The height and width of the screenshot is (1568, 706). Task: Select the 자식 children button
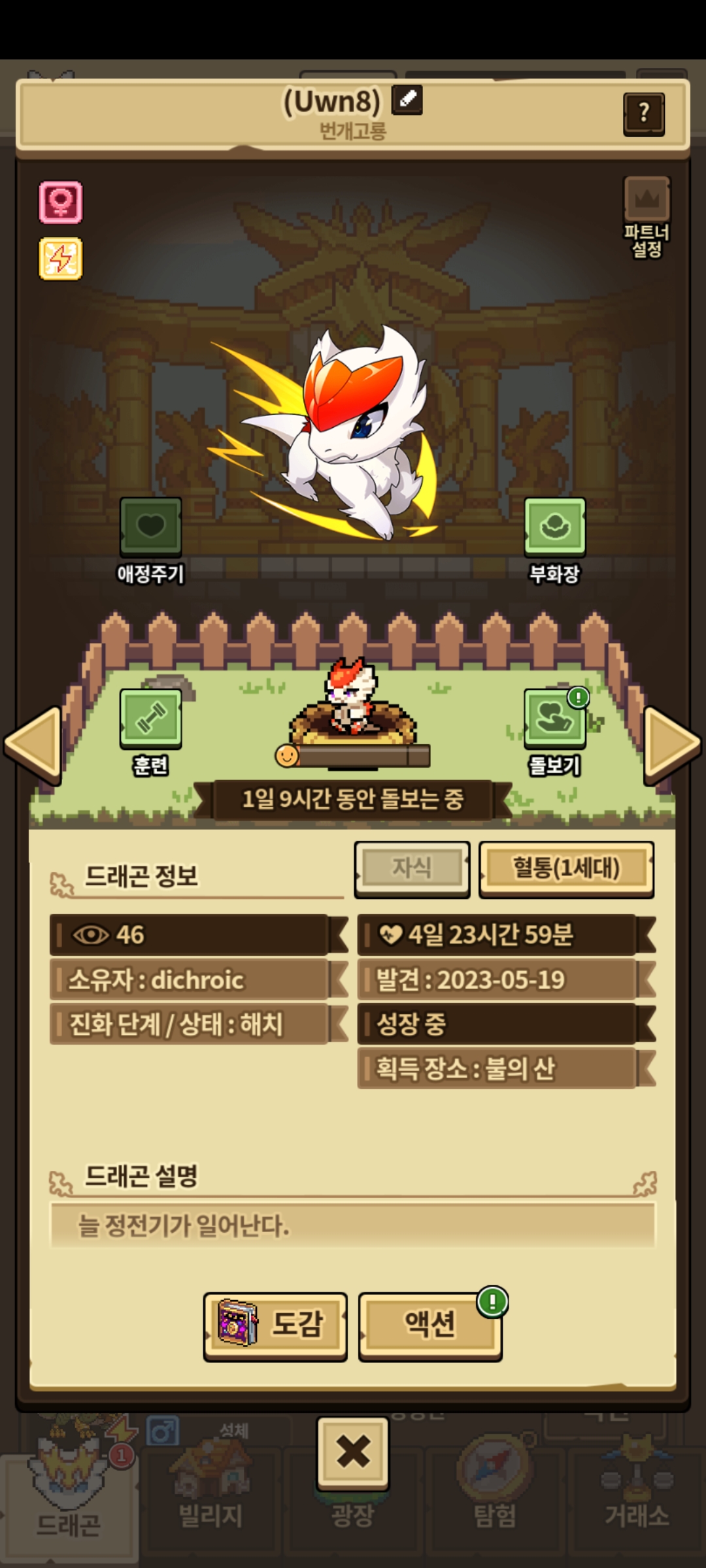point(412,868)
